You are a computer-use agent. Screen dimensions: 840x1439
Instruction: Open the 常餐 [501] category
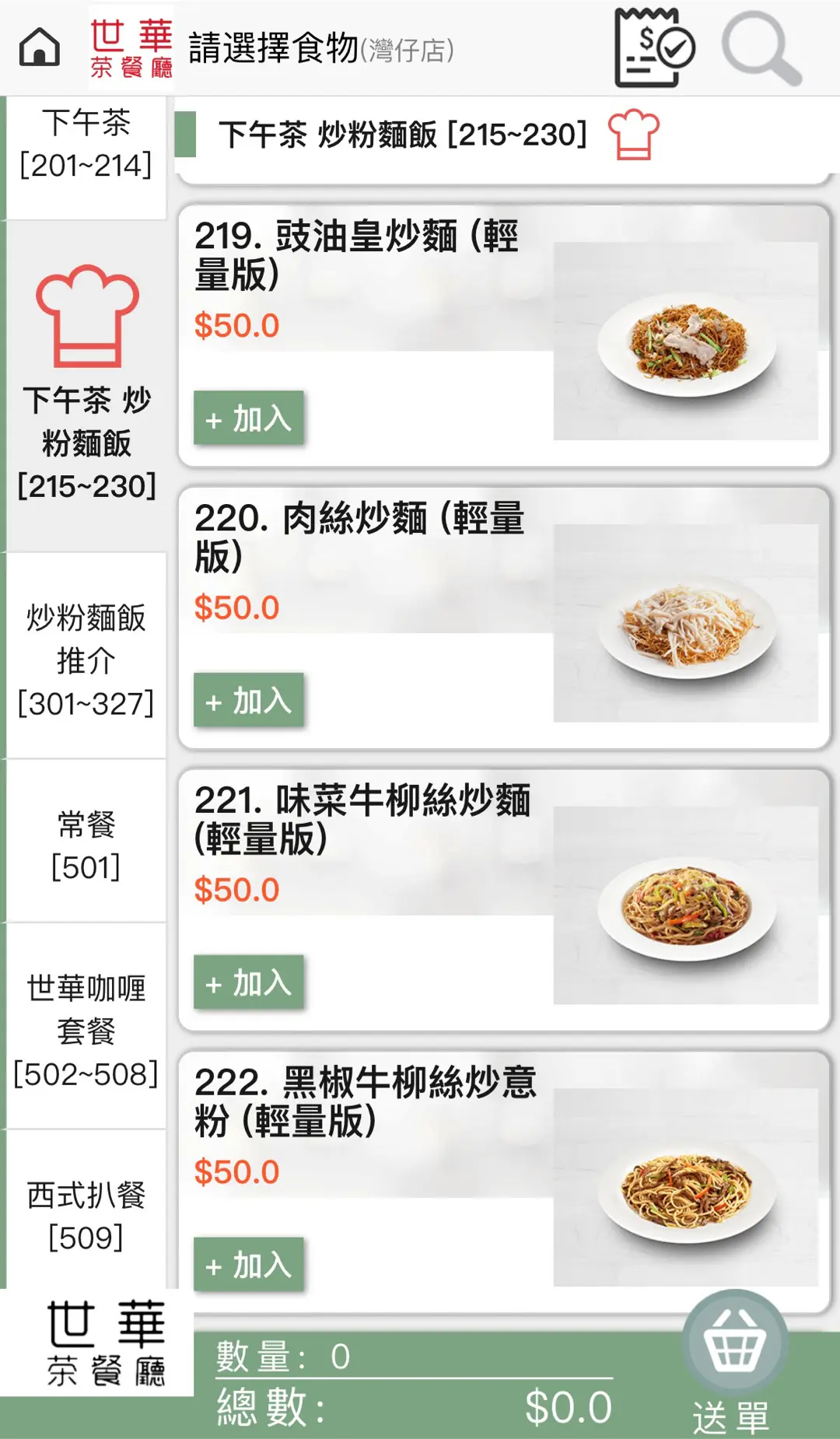86,845
